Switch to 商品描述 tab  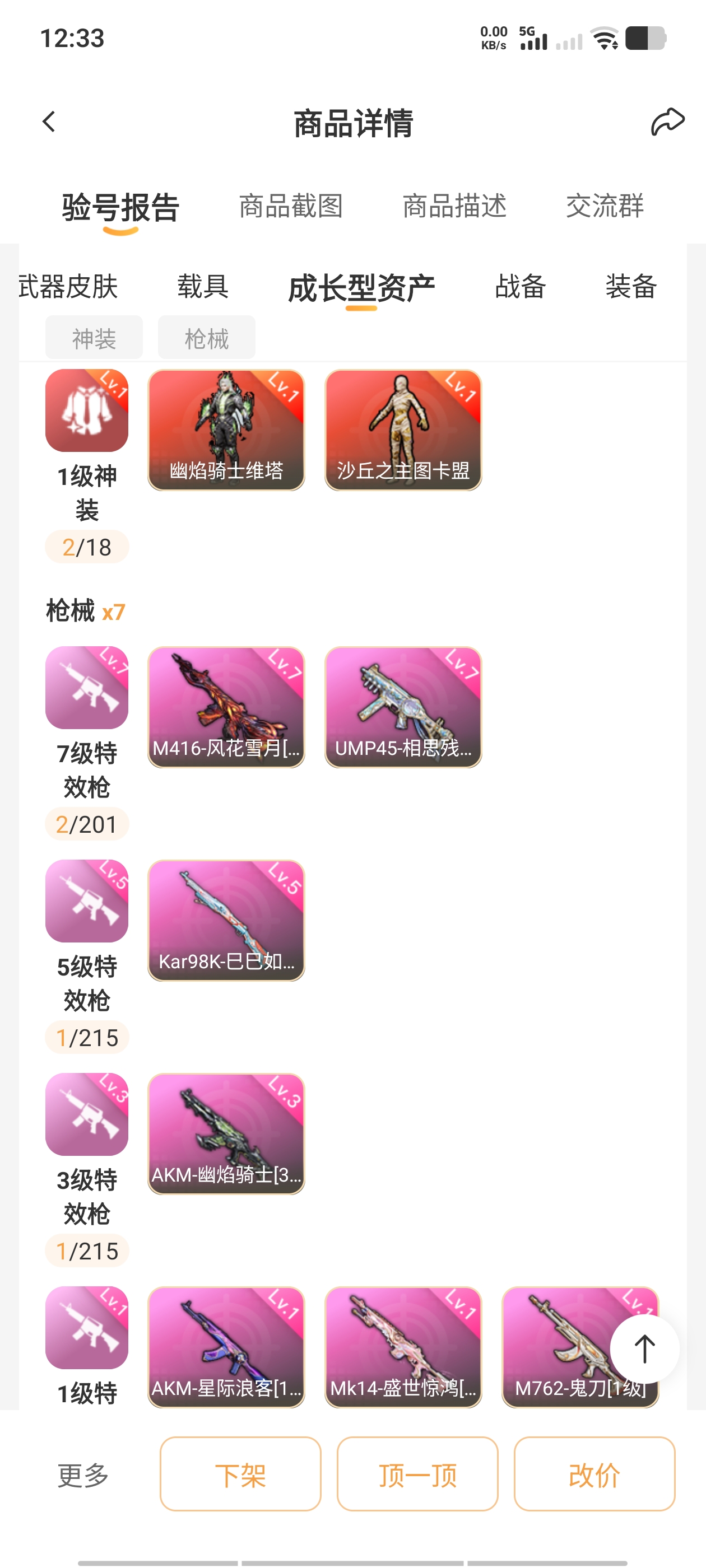(x=454, y=206)
